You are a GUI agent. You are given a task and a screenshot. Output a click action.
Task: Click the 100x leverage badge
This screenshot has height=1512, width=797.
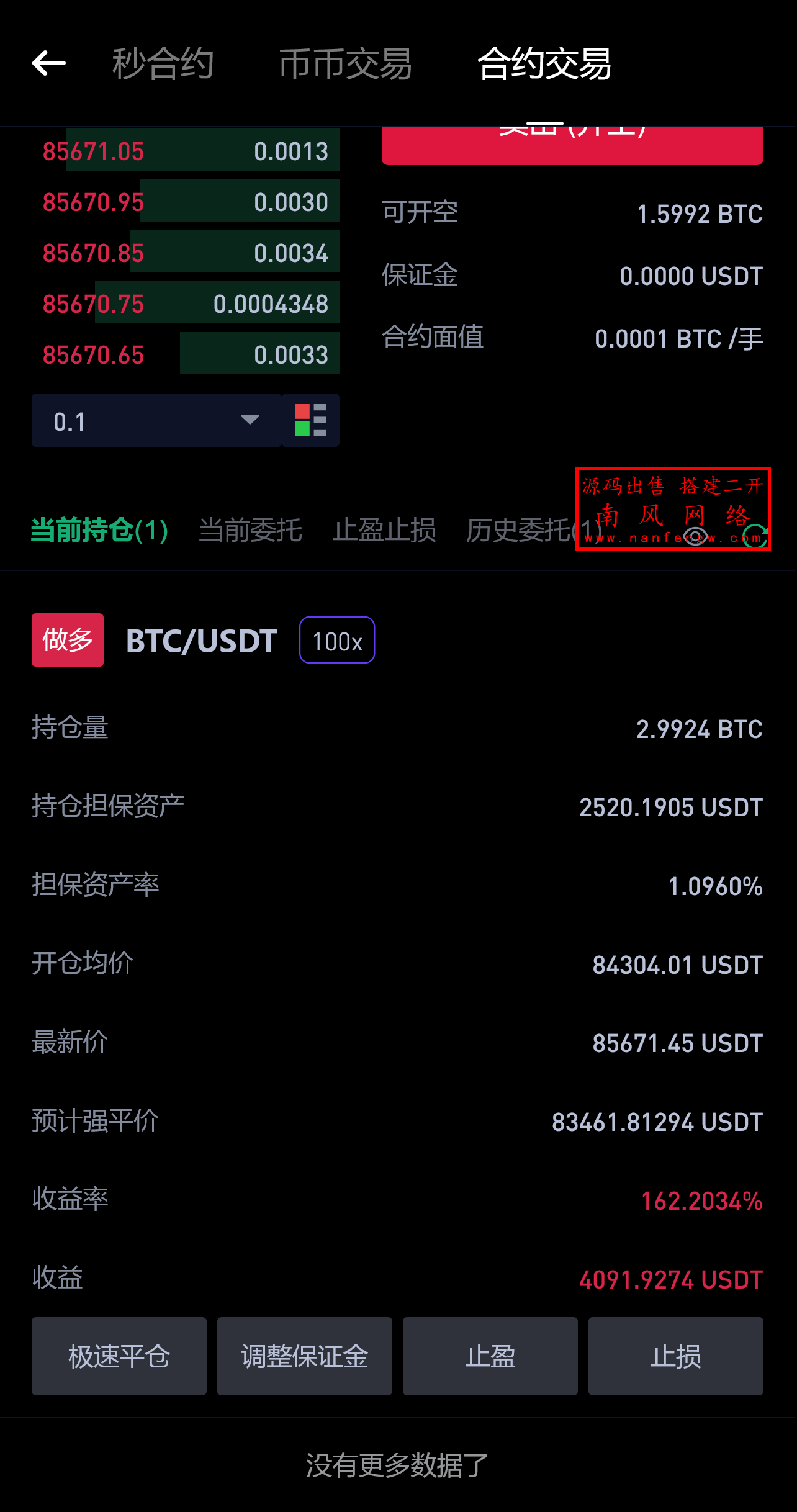pyautogui.click(x=336, y=641)
